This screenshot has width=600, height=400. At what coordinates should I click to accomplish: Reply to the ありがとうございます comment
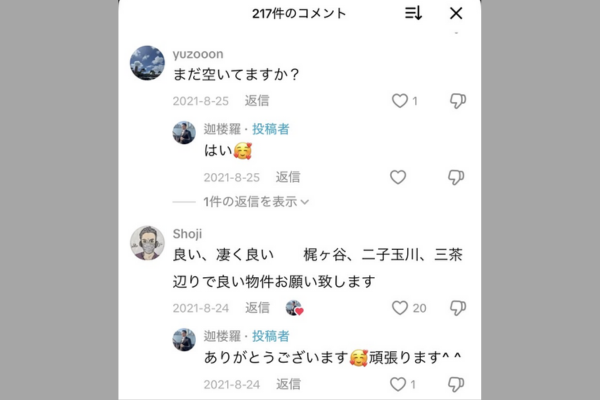(x=288, y=384)
